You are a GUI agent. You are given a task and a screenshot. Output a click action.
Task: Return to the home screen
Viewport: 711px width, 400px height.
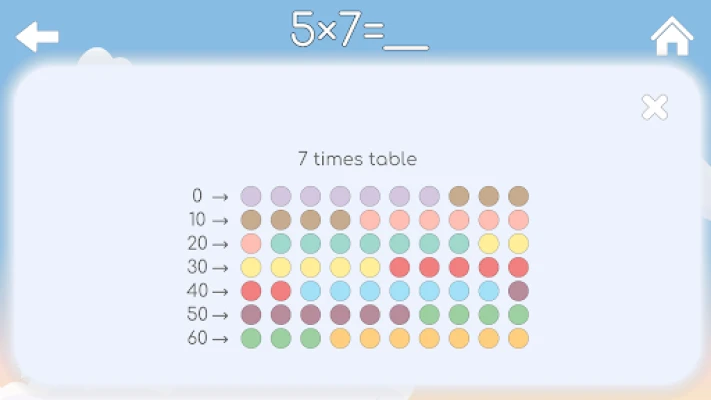(x=672, y=36)
